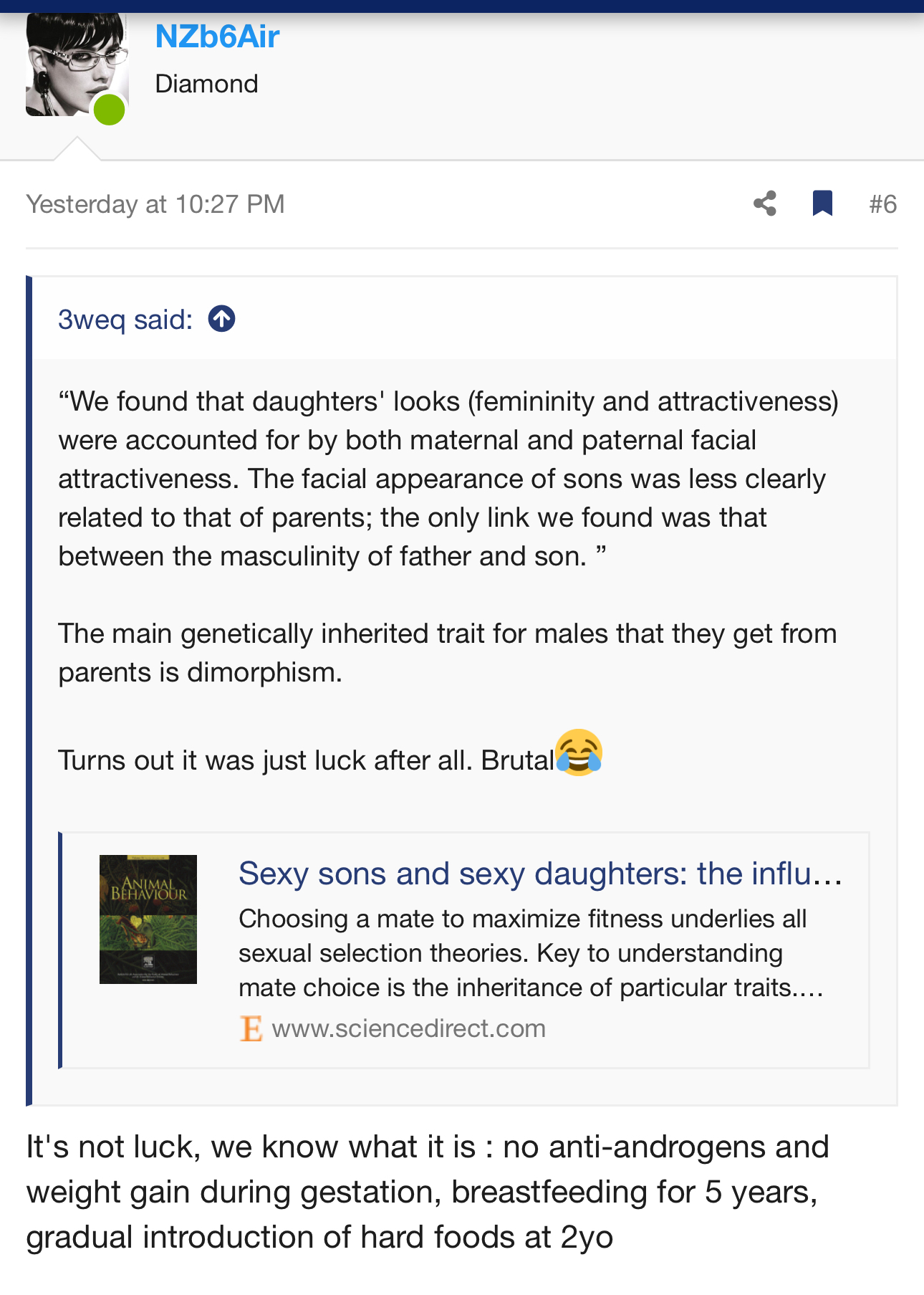924x1295 pixels.
Task: Open the Yesterday at 10:27 PM timestamp link
Action: click(155, 204)
